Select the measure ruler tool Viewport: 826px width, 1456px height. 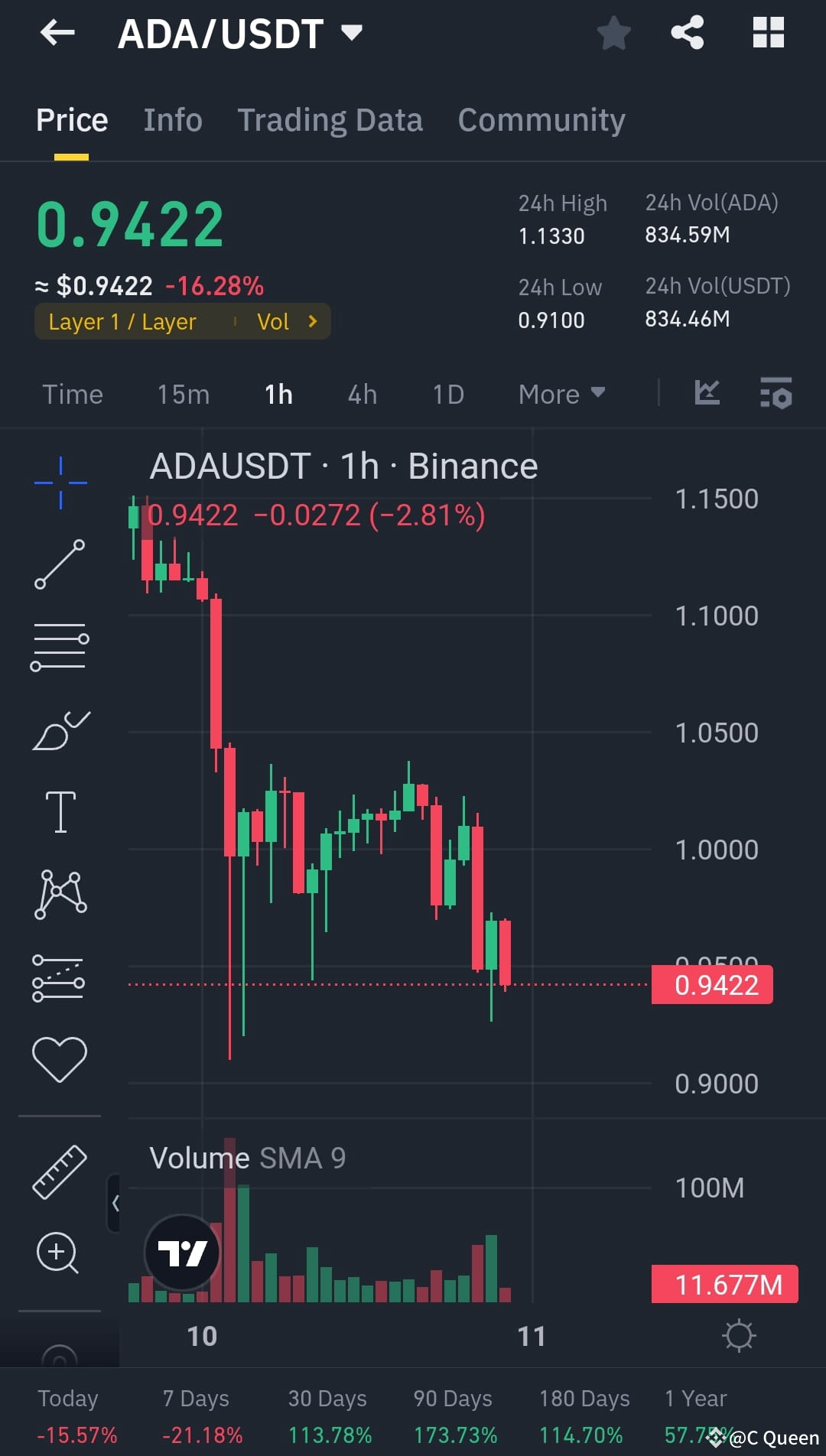pyautogui.click(x=60, y=1172)
